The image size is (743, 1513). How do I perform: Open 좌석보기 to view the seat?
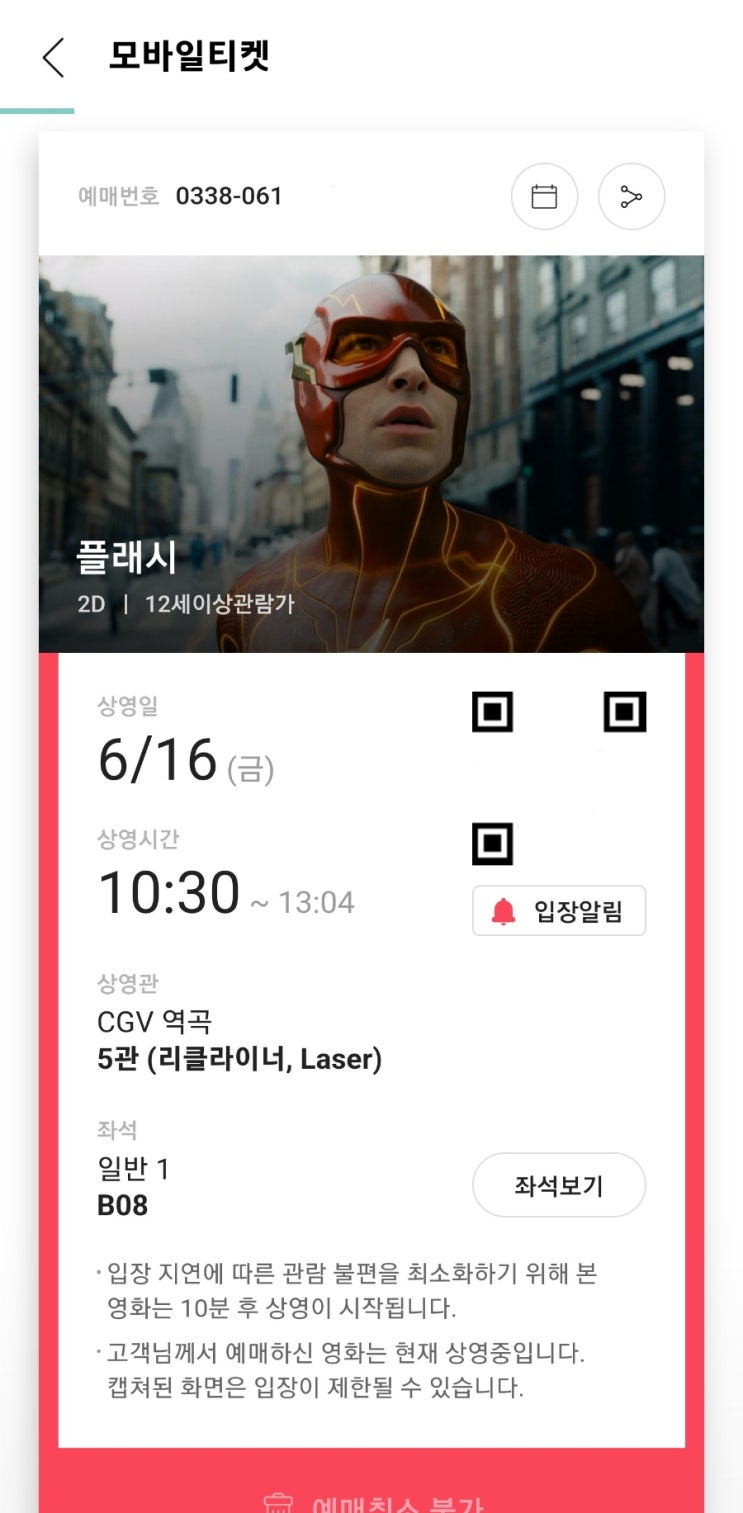click(x=558, y=1186)
